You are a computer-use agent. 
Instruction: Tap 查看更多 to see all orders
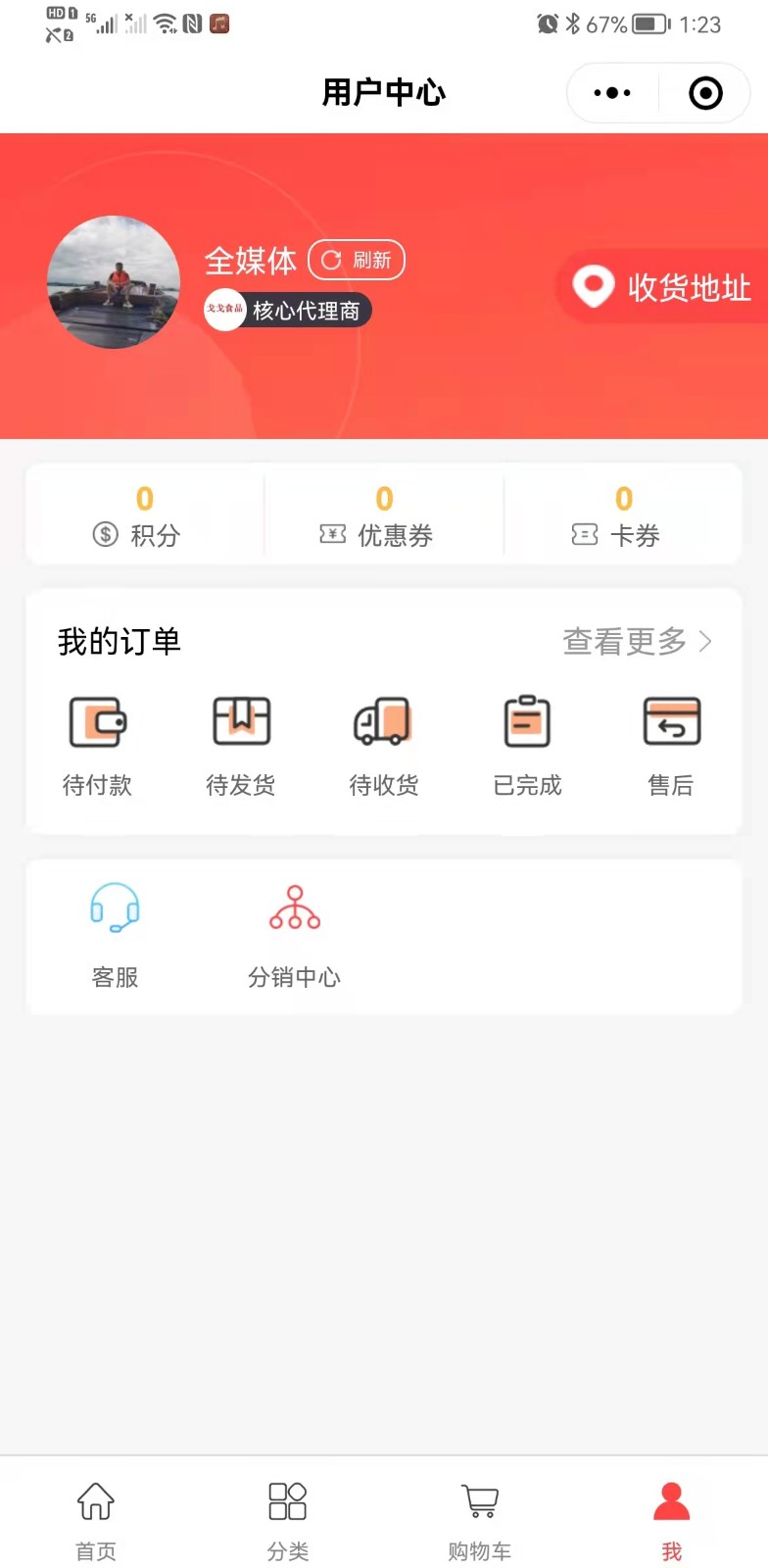tap(637, 642)
